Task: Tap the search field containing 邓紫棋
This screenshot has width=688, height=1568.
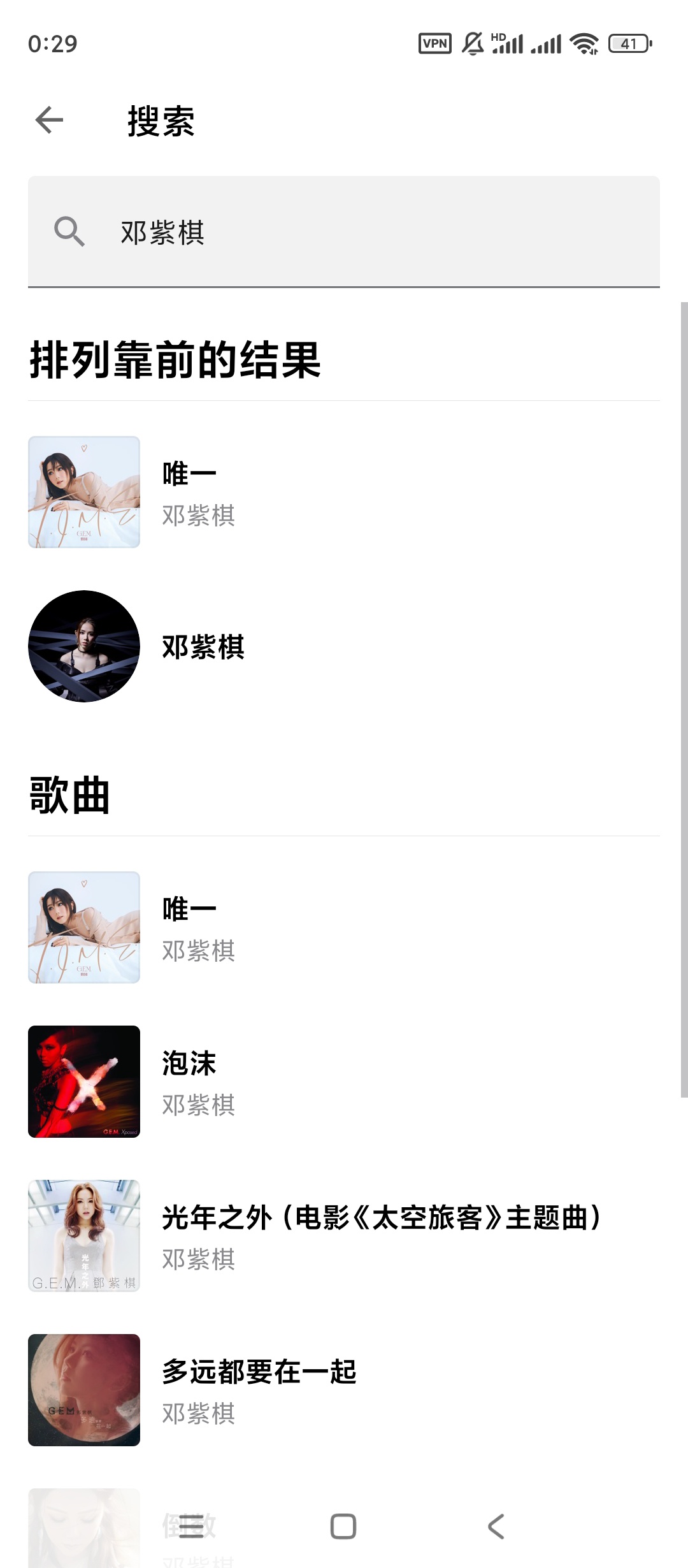Action: pos(344,232)
